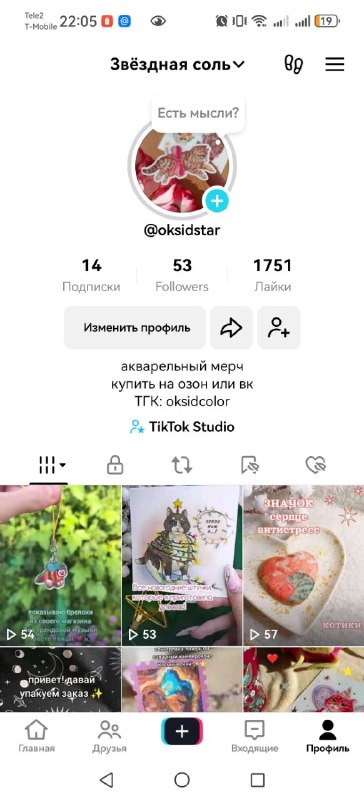The height and width of the screenshot is (800, 364).
Task: Open TikTok Studio link
Action: pyautogui.click(x=182, y=427)
